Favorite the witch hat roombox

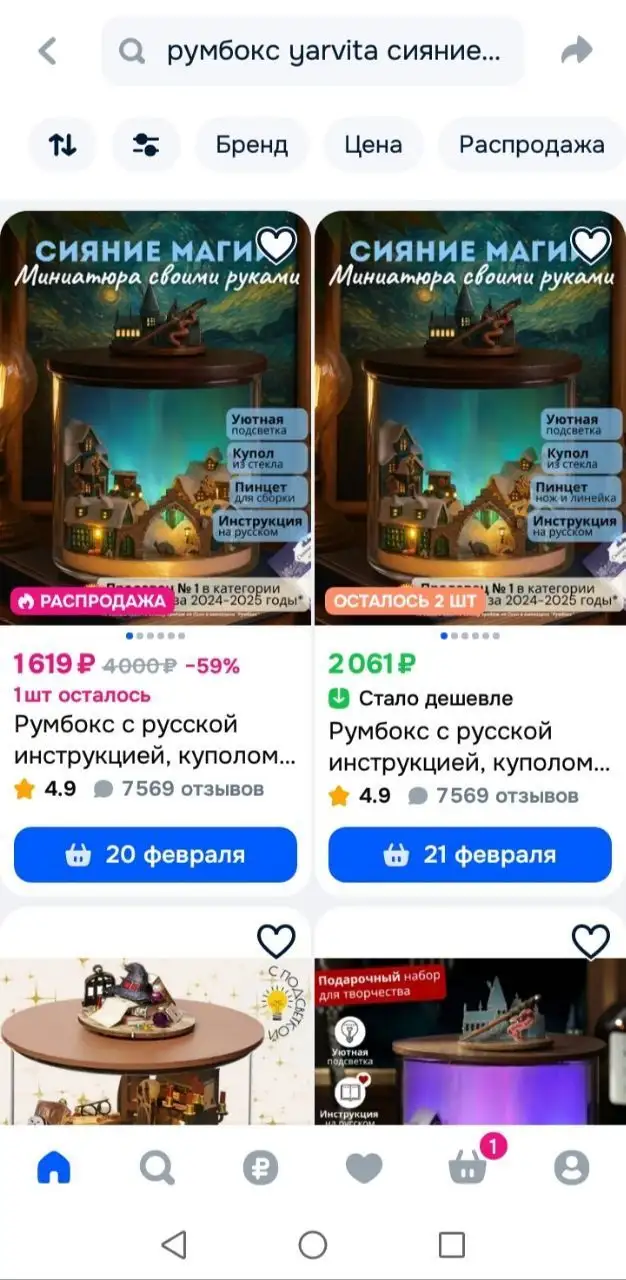tap(277, 941)
